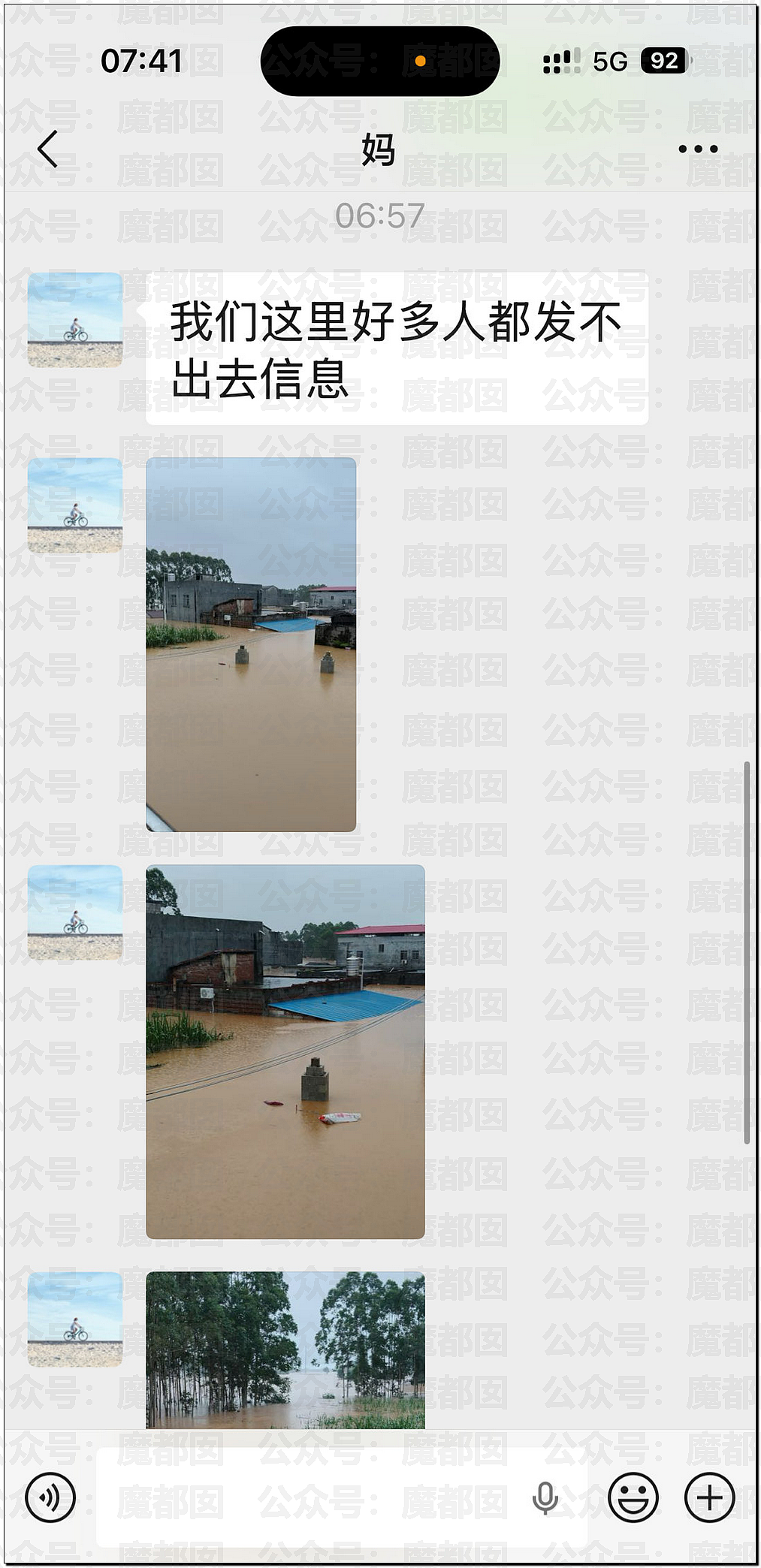Open the first flood photo with gray sky
This screenshot has height=1568, width=761.
(x=251, y=644)
